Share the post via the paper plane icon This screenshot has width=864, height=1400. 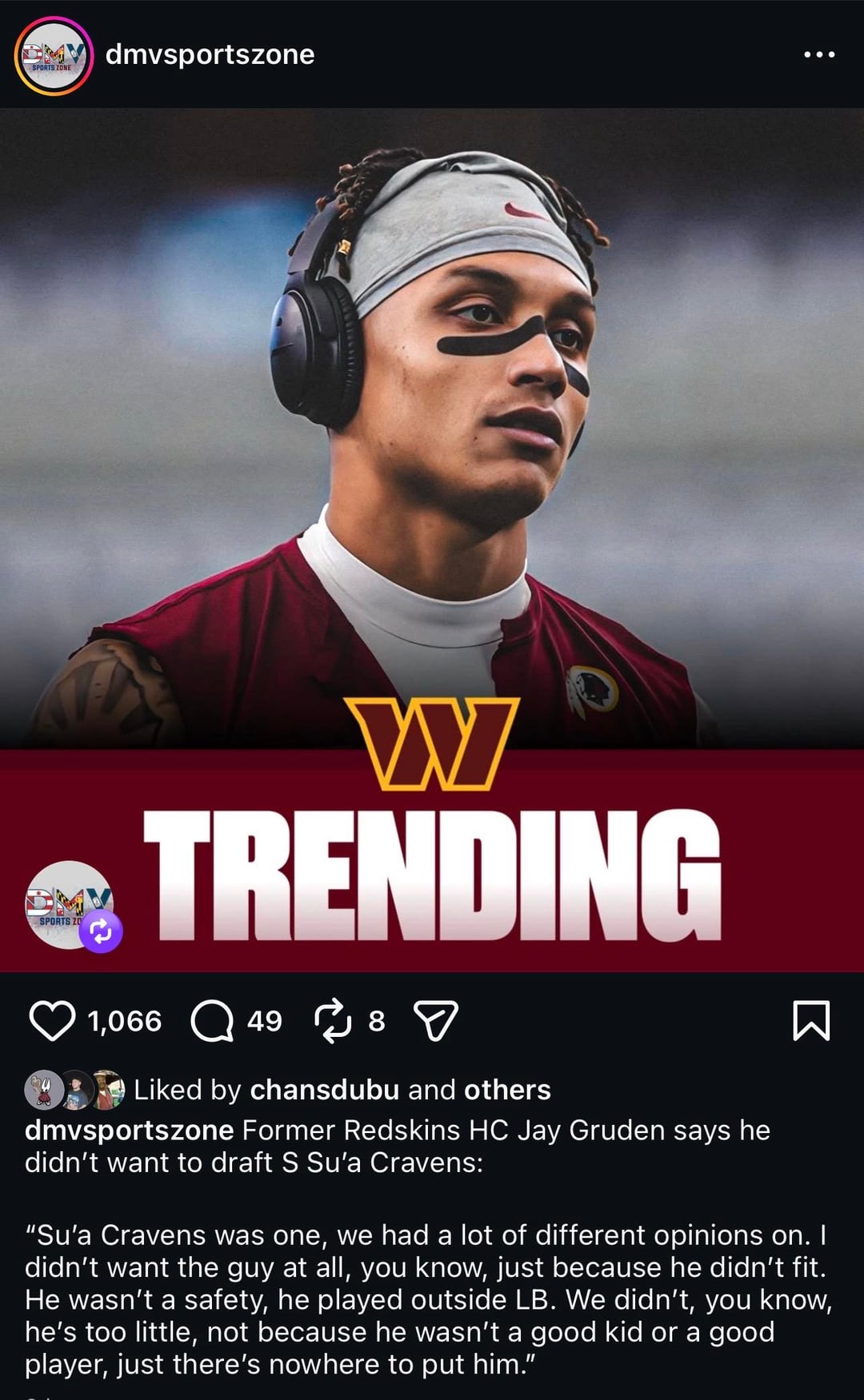[436, 1021]
